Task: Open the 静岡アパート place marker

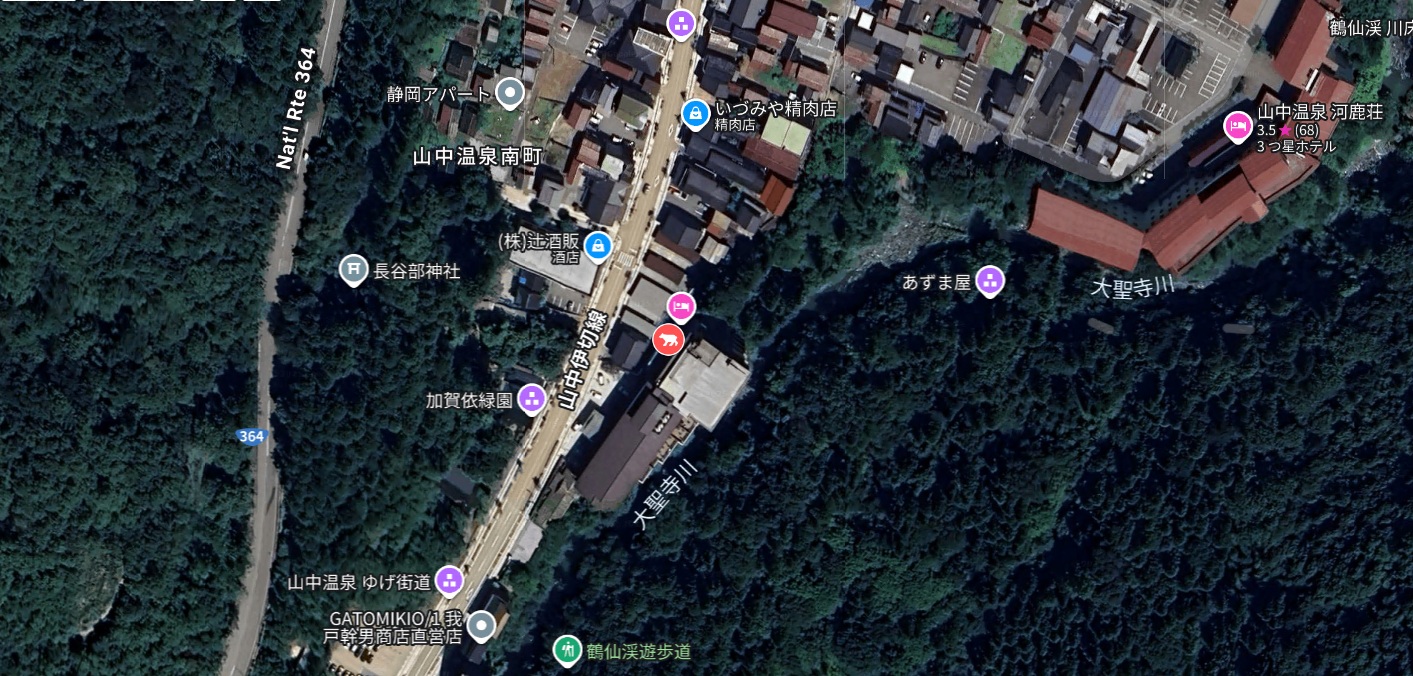Action: [510, 94]
